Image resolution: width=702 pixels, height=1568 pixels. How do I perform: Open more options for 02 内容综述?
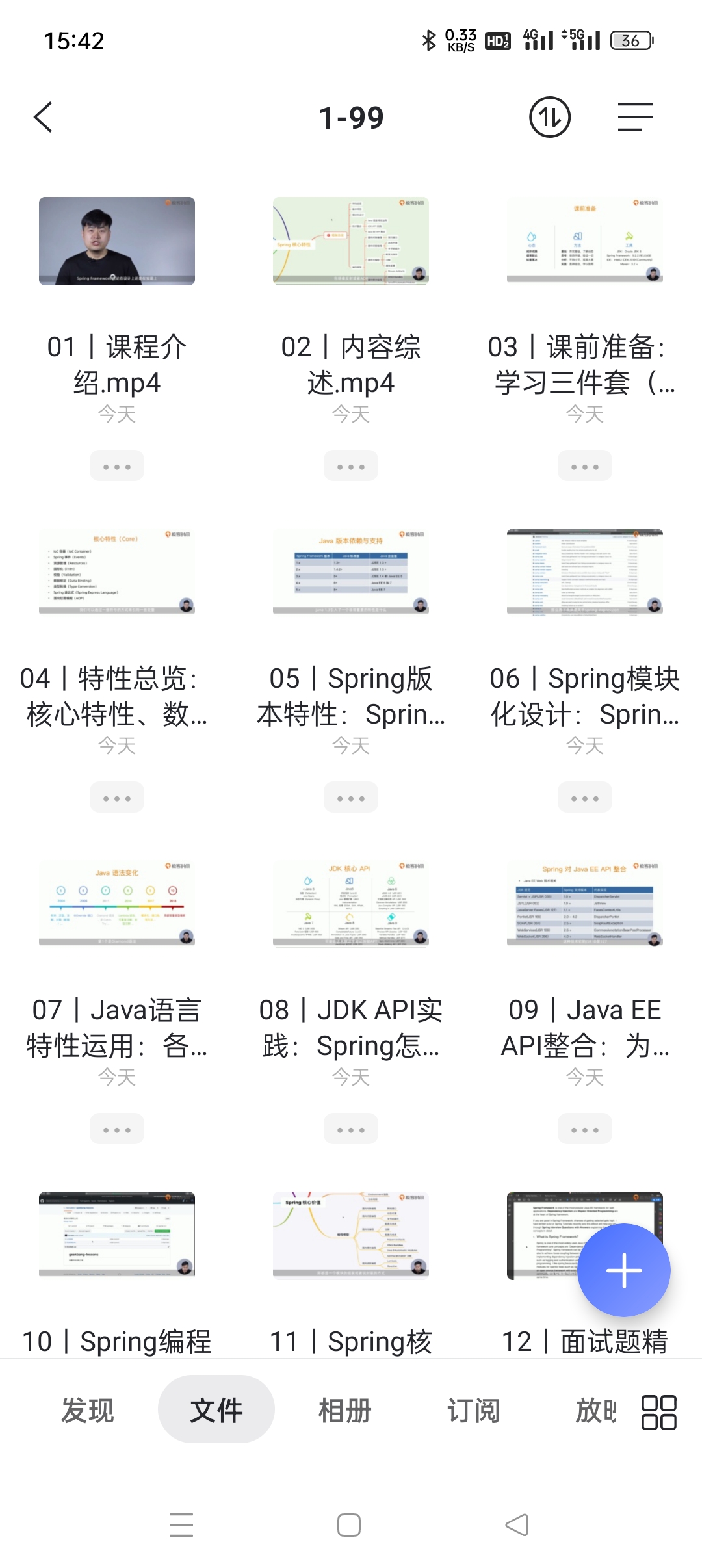click(x=351, y=466)
